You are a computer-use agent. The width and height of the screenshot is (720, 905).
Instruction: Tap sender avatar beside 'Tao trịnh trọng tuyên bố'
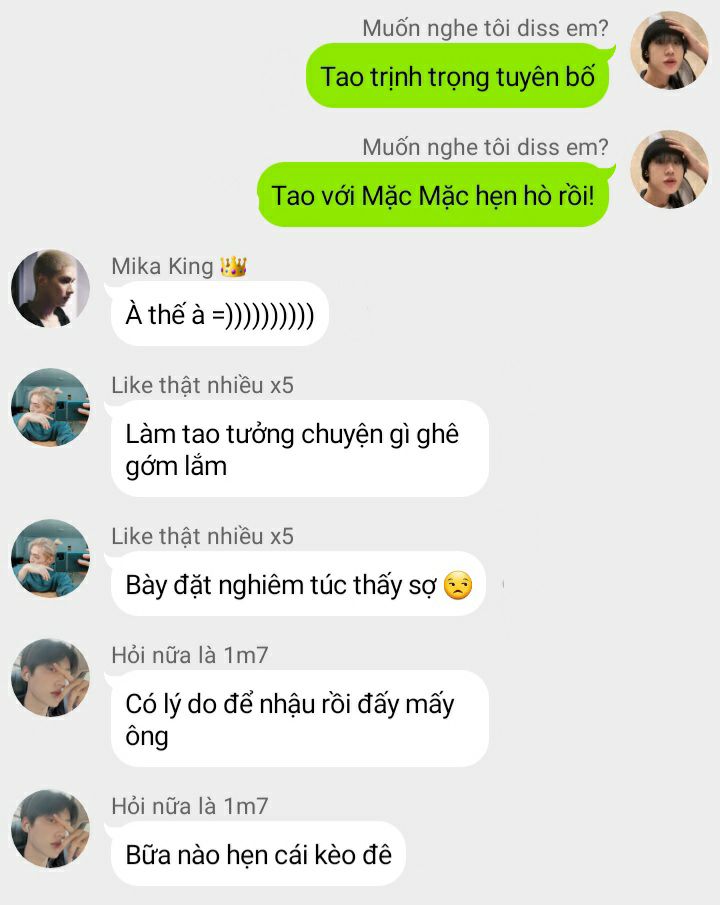coord(669,51)
